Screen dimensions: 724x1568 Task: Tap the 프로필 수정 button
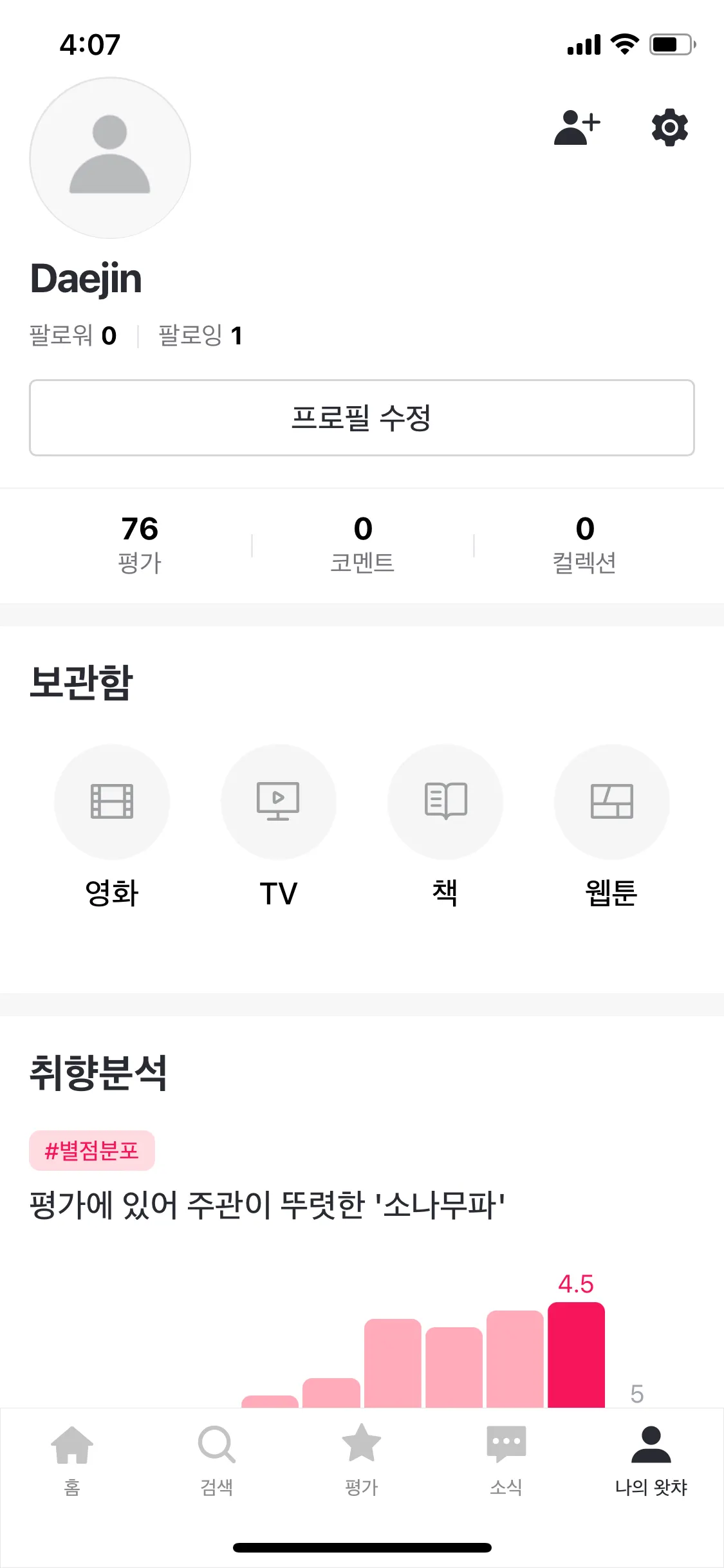(362, 418)
